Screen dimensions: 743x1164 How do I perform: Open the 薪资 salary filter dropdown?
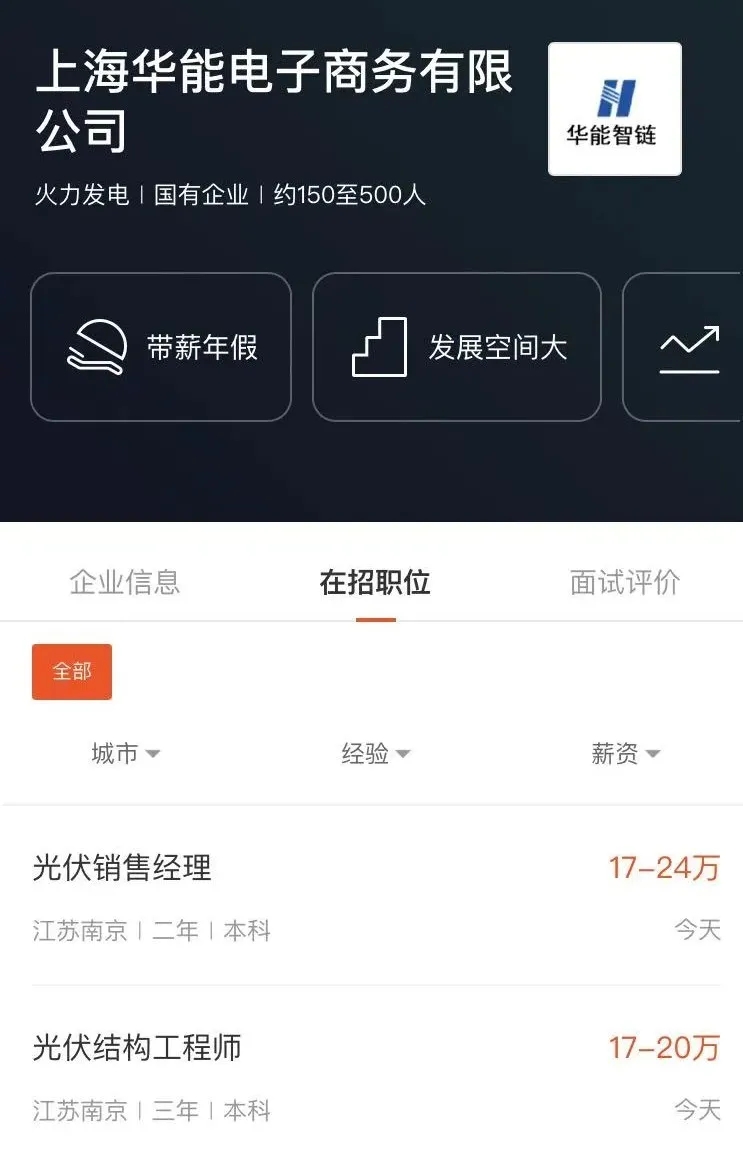(626, 754)
